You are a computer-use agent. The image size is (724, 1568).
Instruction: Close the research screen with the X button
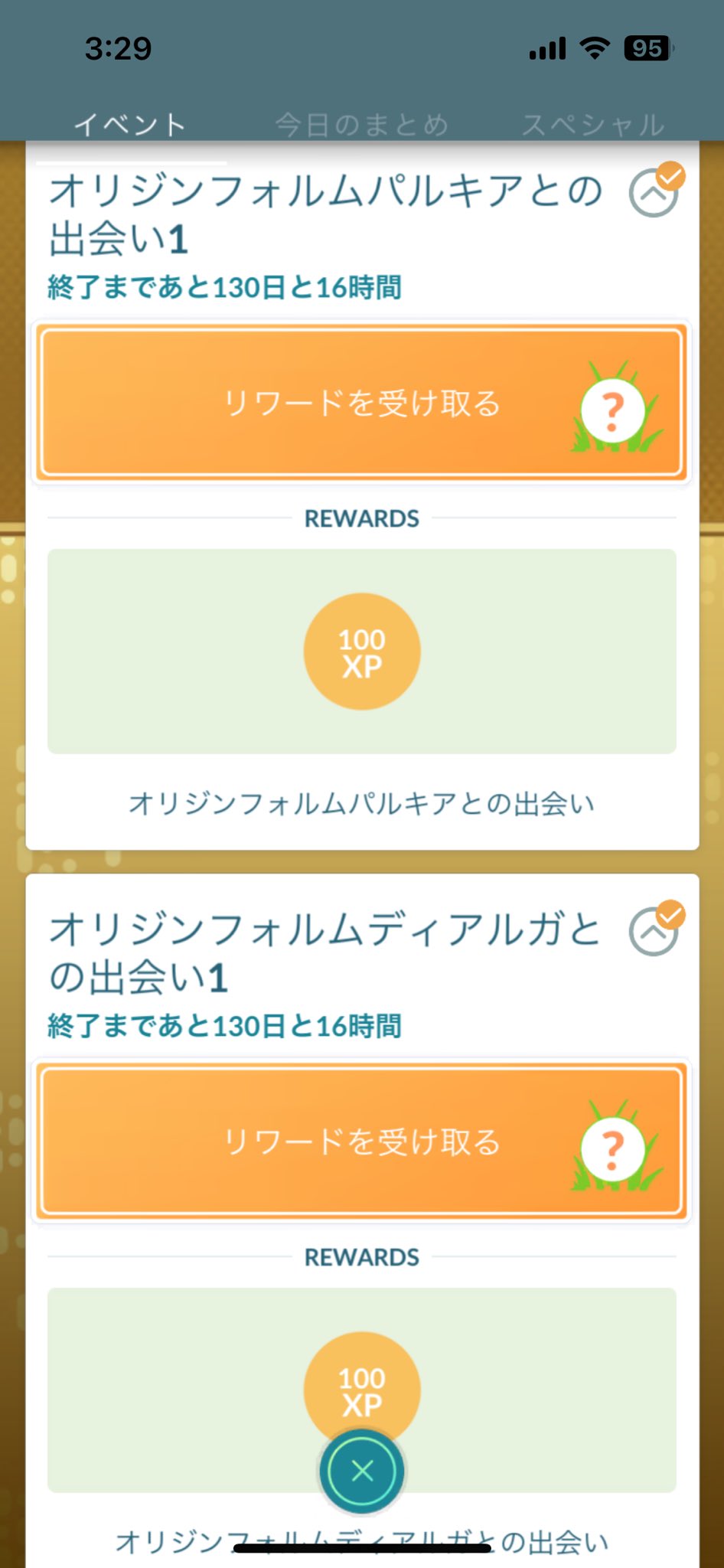pos(362,1471)
